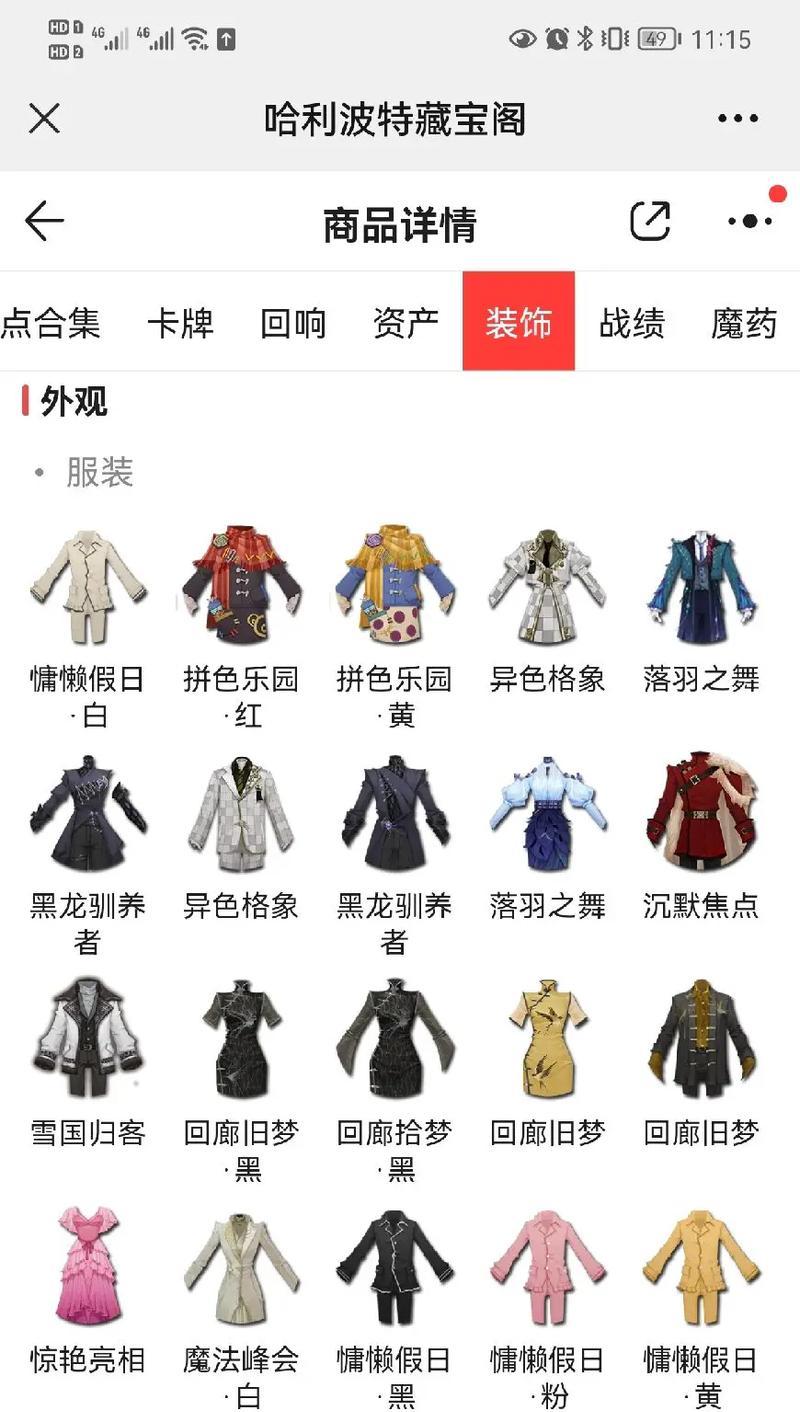Switch to the 魔药 tab
The height and width of the screenshot is (1412, 800).
coord(744,323)
